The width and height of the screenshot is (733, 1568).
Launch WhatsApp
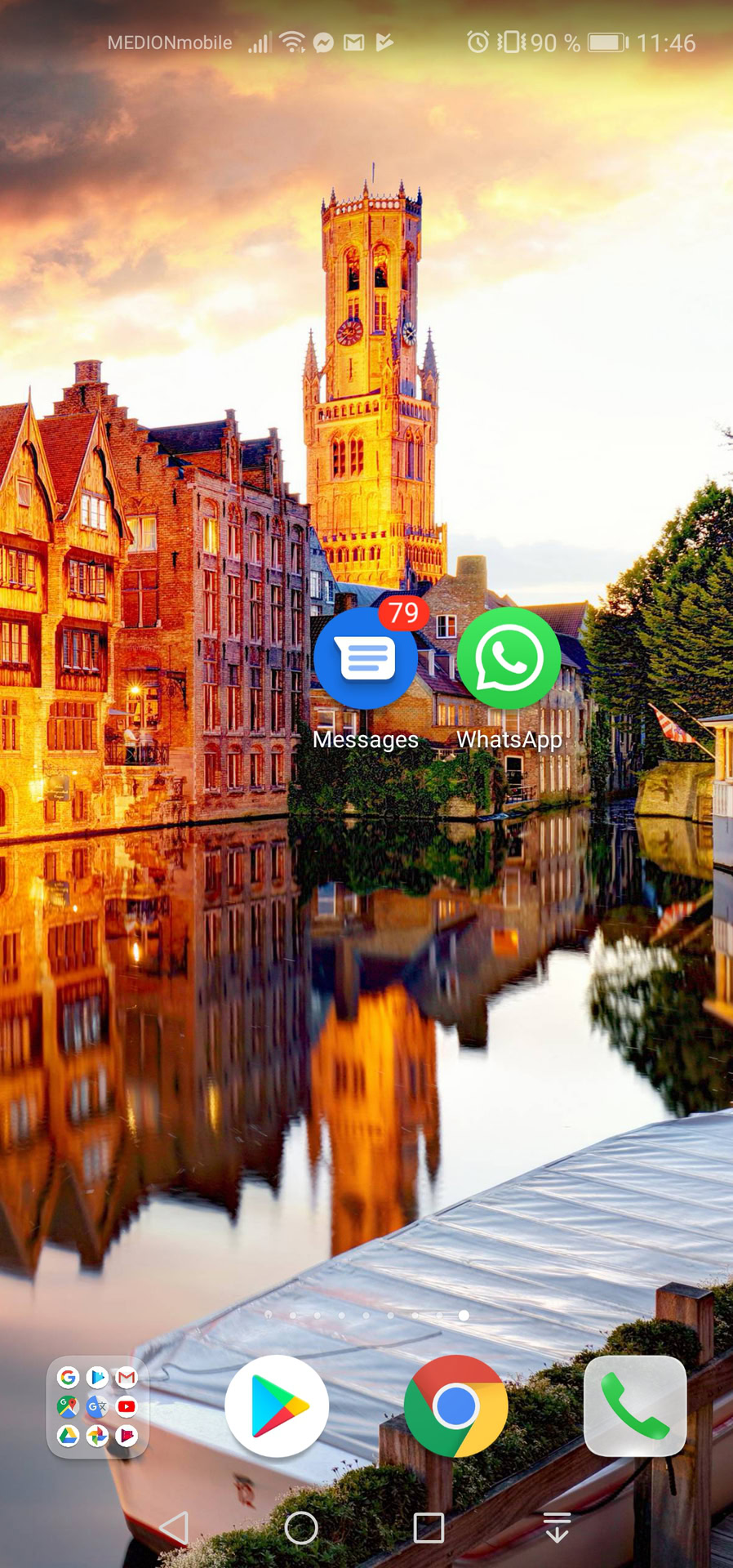click(x=509, y=659)
